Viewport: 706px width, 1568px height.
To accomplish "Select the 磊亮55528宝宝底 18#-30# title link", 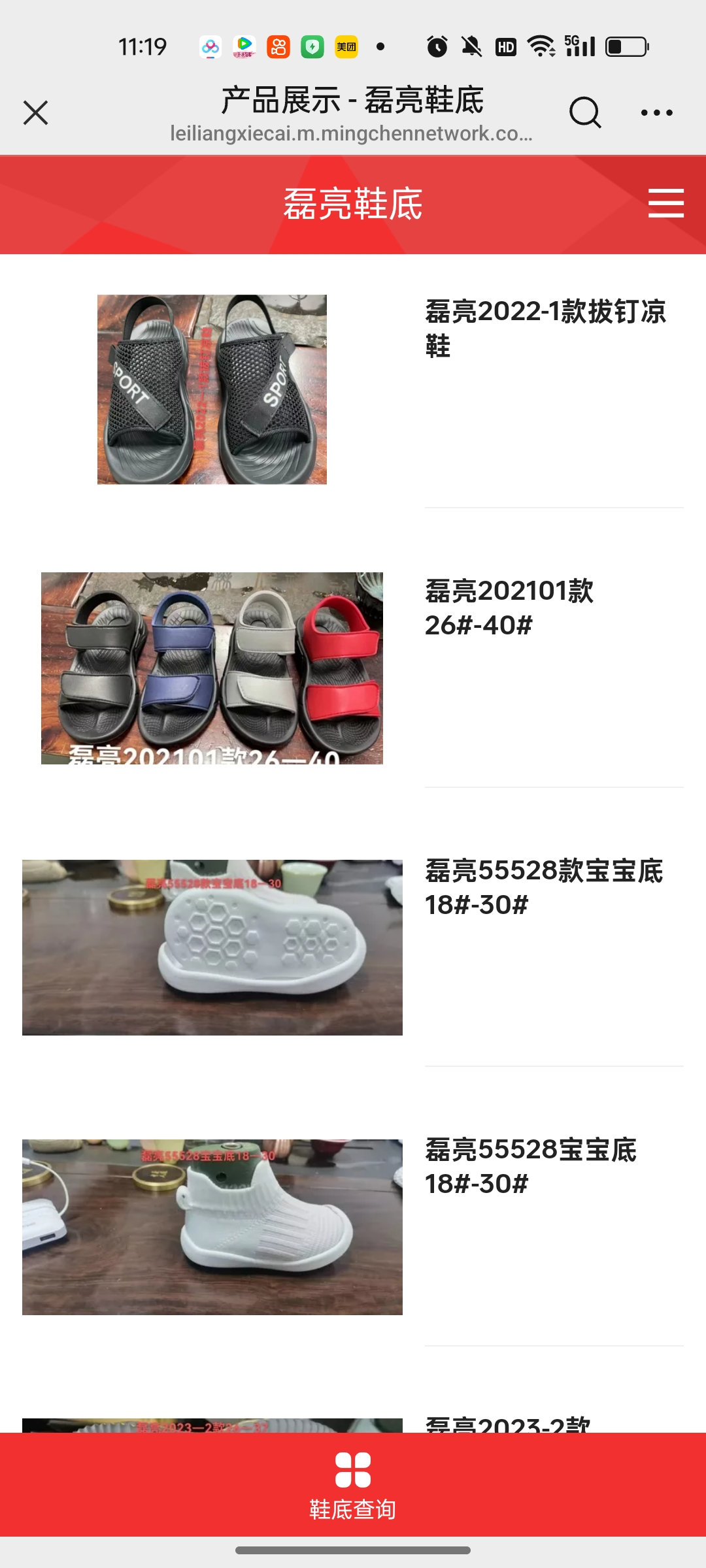I will click(x=530, y=1166).
